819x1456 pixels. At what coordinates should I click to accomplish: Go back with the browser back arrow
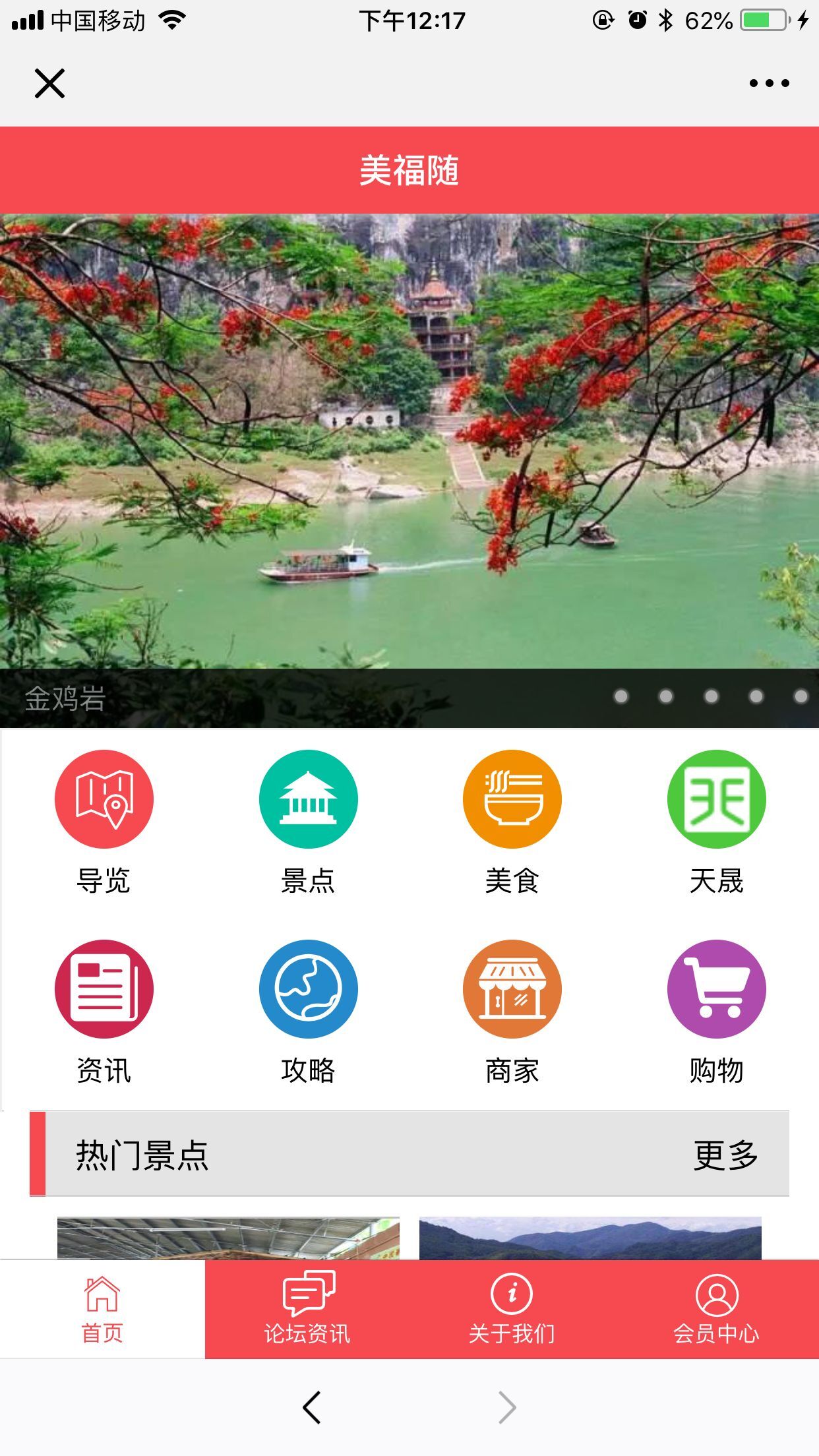point(312,1408)
